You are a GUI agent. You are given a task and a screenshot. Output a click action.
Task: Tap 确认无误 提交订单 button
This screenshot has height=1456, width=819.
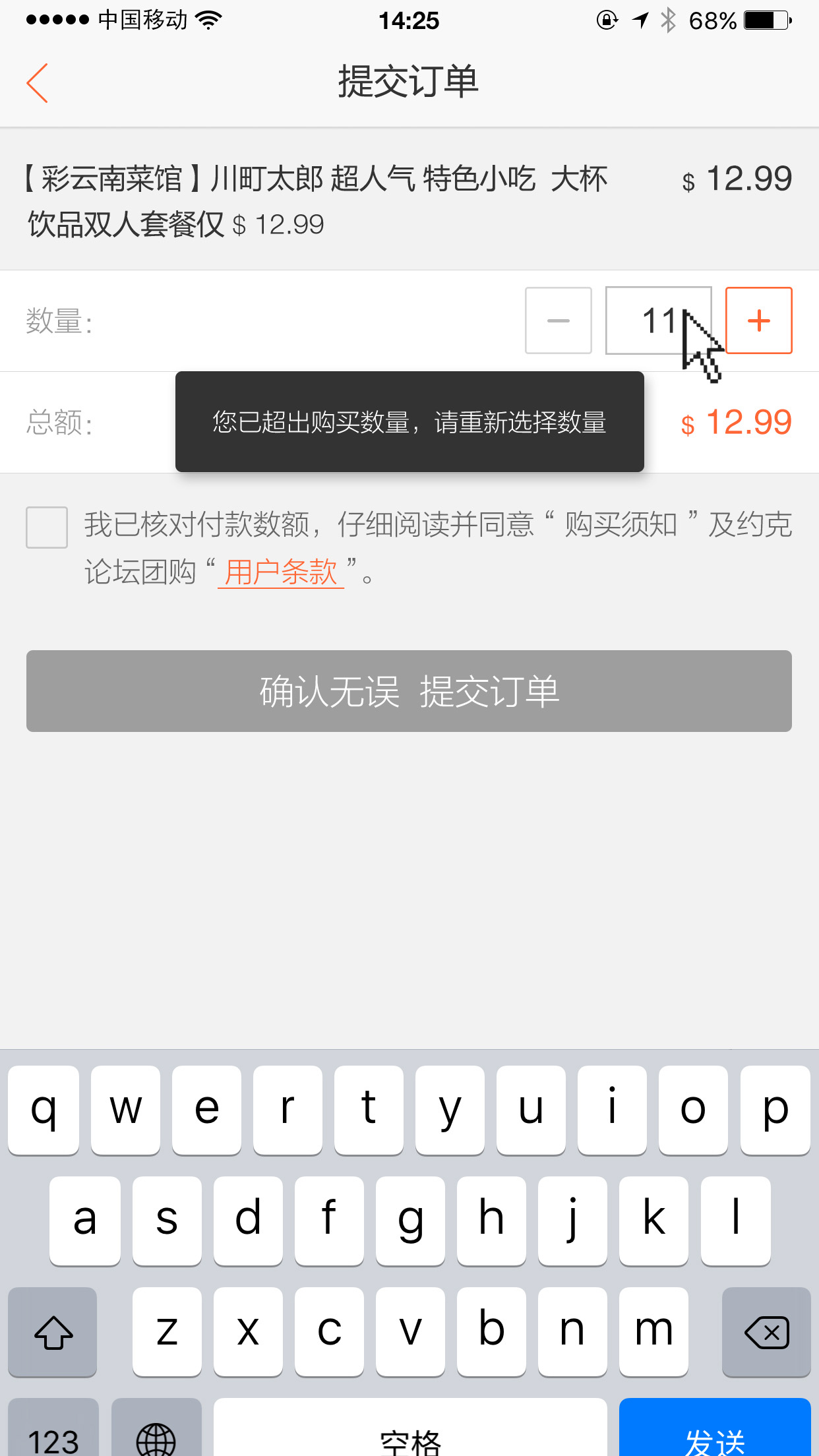click(x=409, y=691)
